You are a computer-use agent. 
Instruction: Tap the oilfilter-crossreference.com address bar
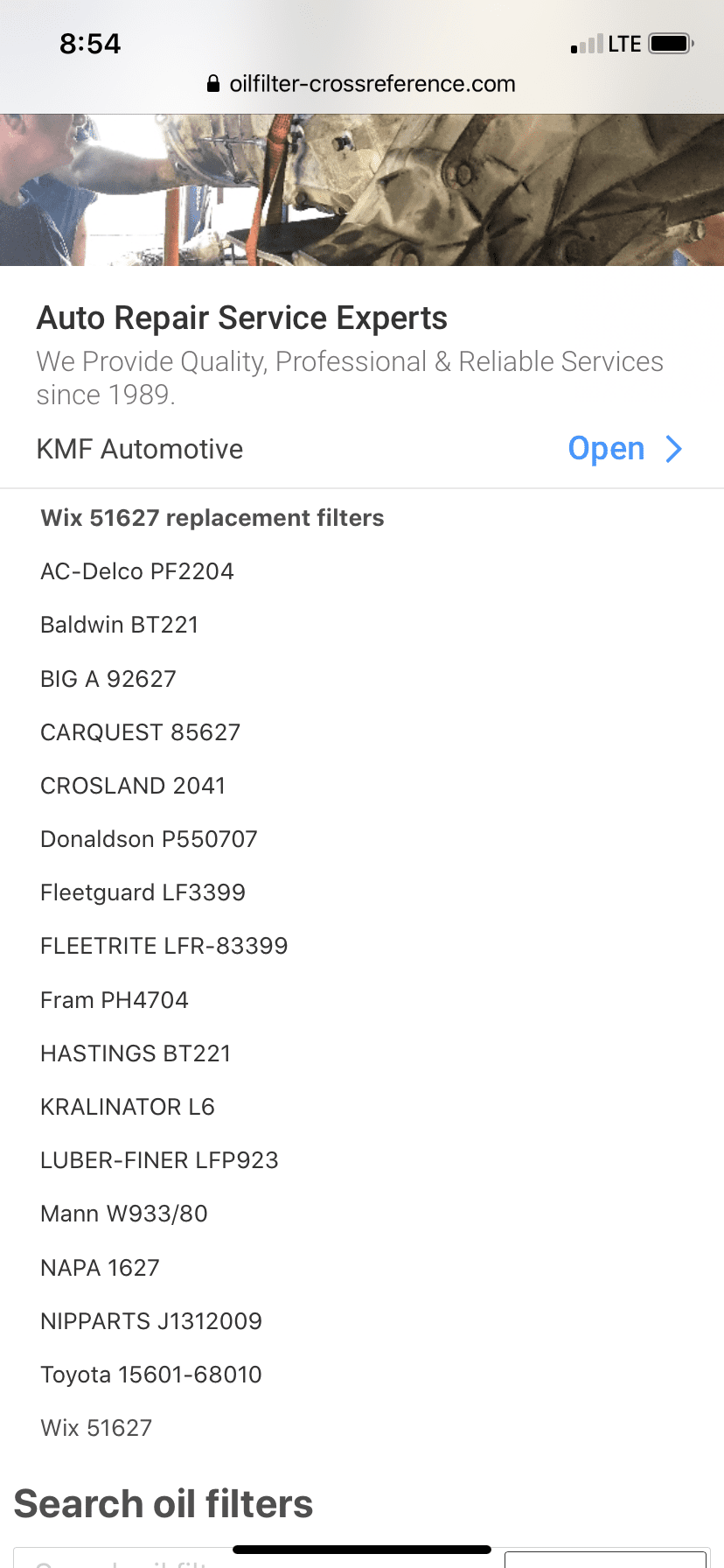[361, 84]
